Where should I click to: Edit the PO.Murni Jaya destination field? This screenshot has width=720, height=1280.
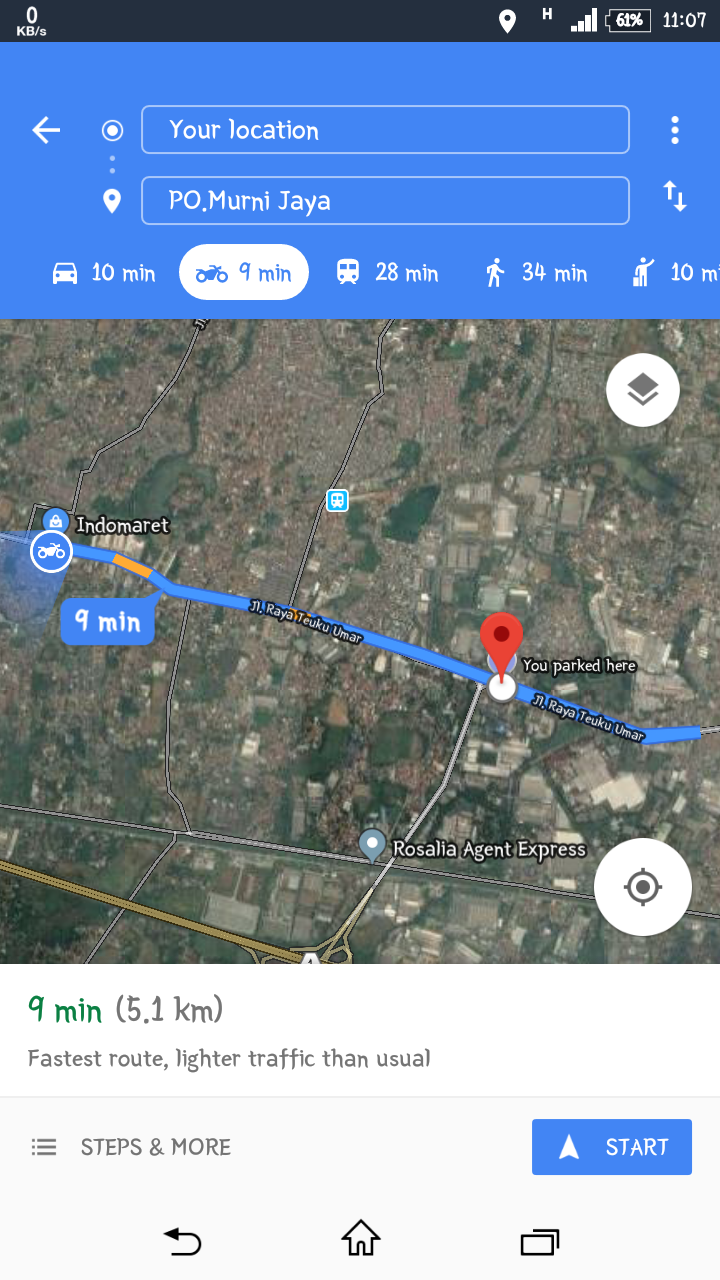coord(385,201)
